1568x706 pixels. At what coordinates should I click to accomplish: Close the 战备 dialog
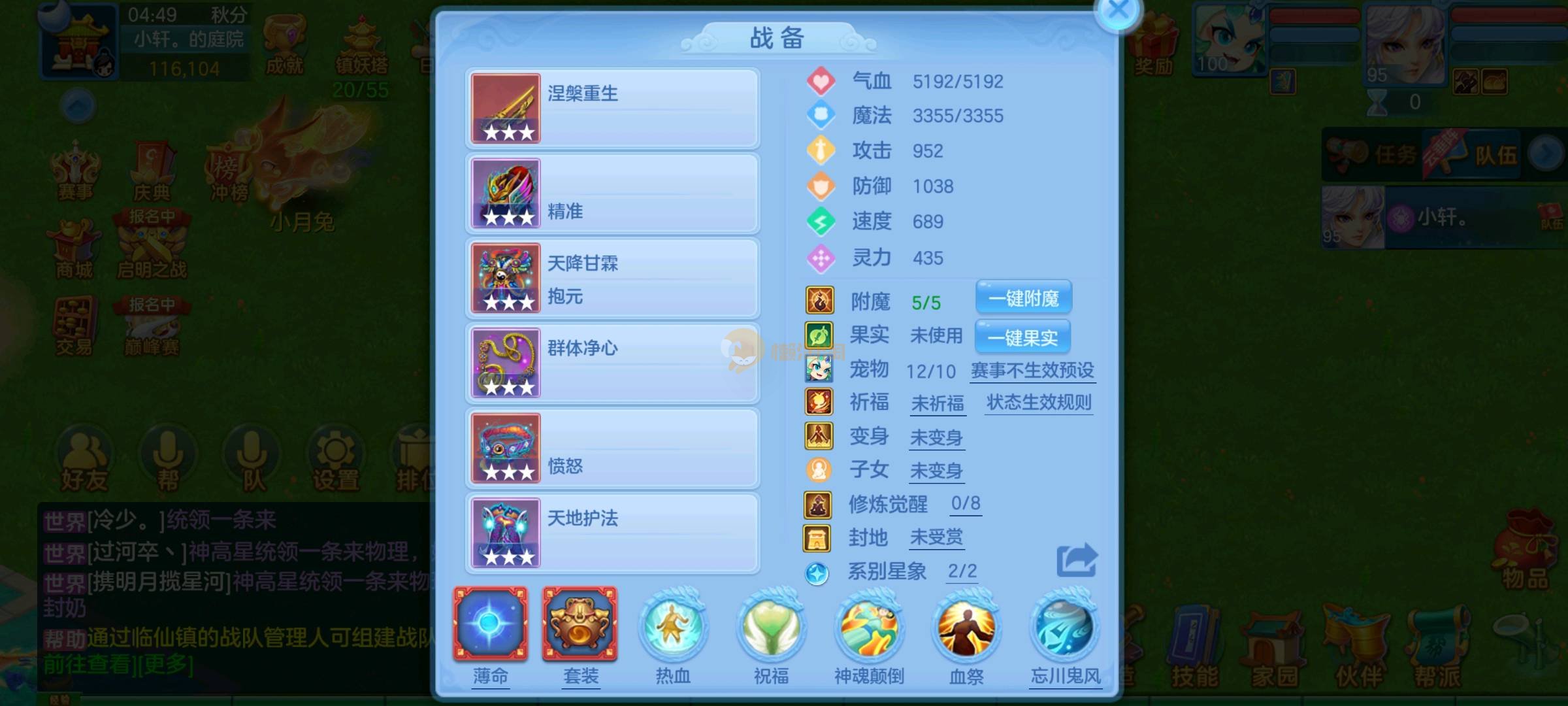point(1118,11)
